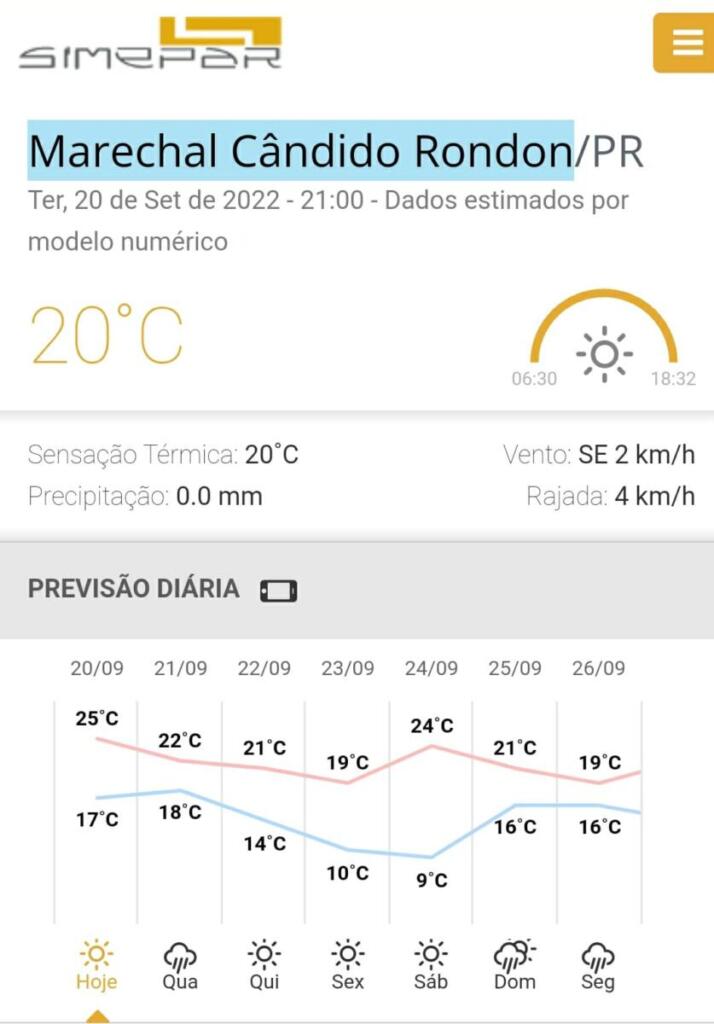Image resolution: width=714 pixels, height=1024 pixels.
Task: Go to the Simepar home logo
Action: [x=150, y=43]
